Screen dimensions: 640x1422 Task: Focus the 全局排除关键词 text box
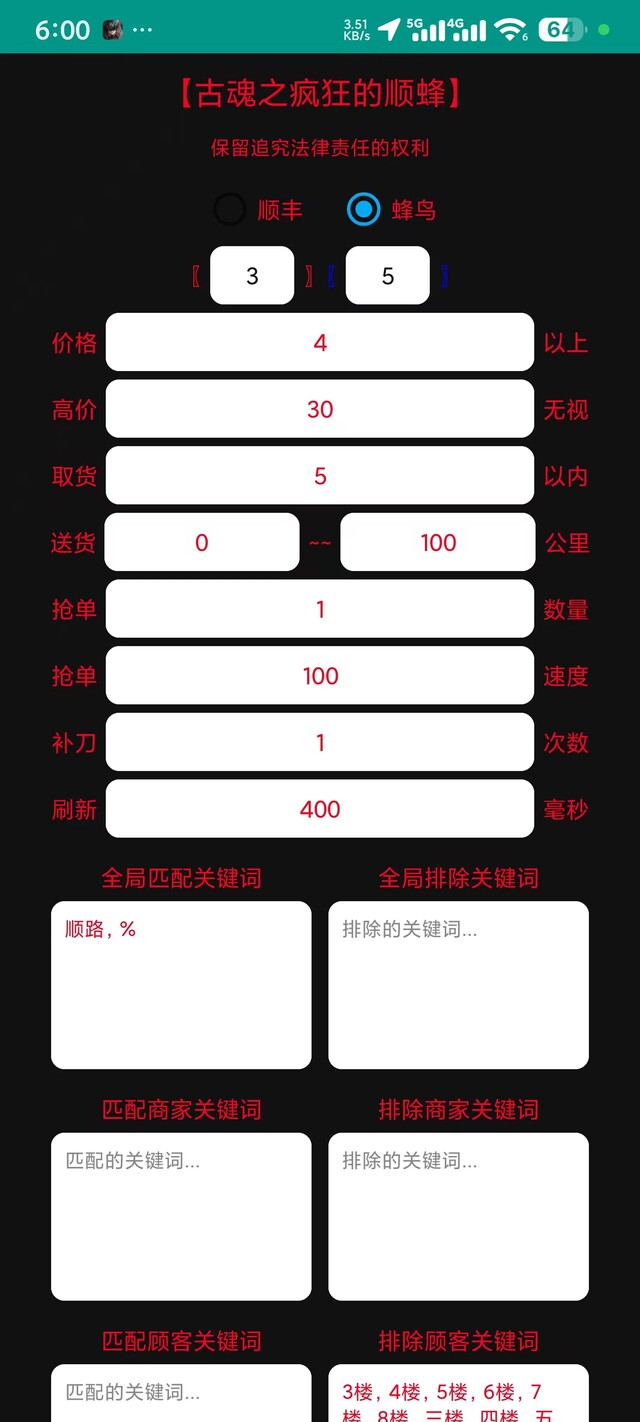[x=458, y=985]
